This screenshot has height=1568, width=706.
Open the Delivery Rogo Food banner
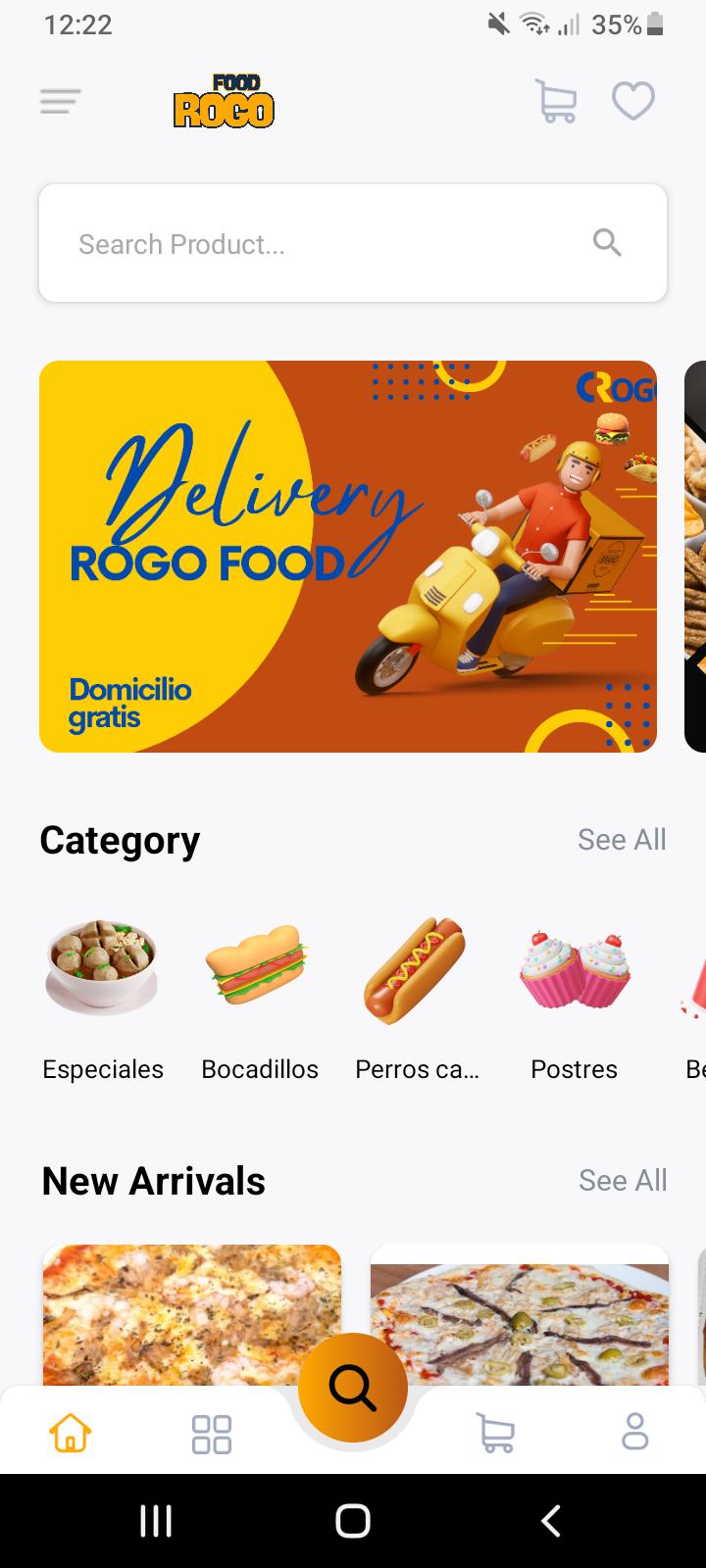click(x=348, y=557)
